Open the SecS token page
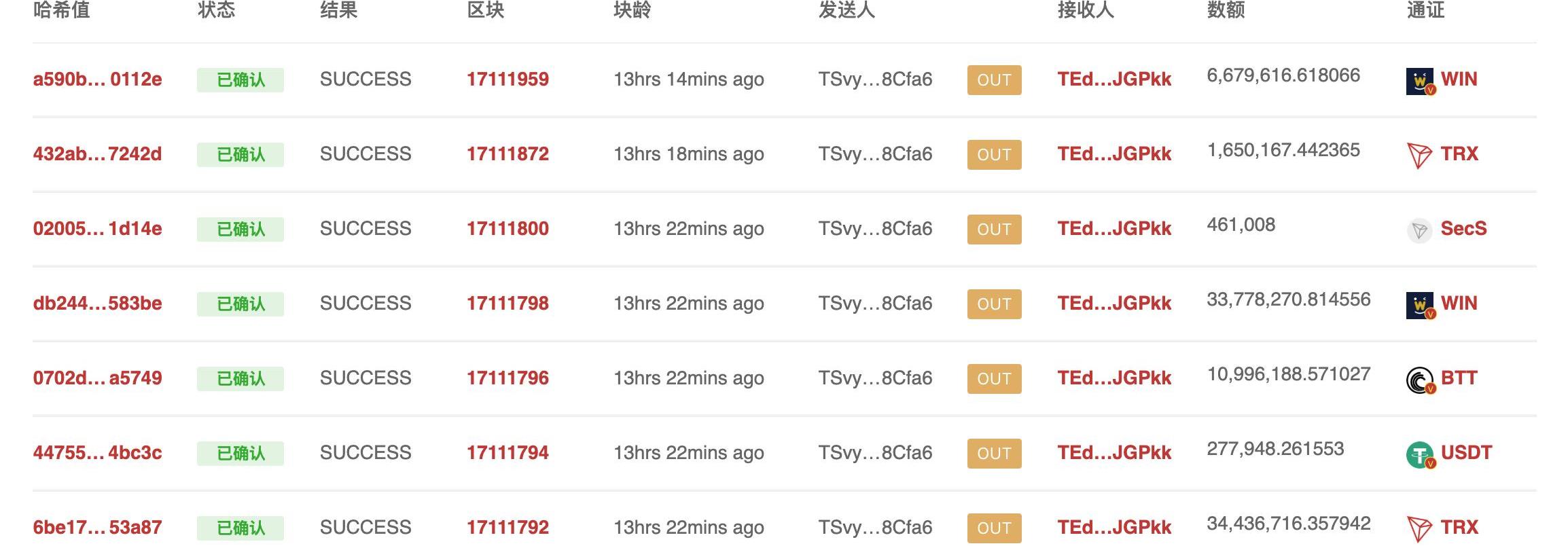Screen dimensions: 1568x546 (x=1463, y=229)
